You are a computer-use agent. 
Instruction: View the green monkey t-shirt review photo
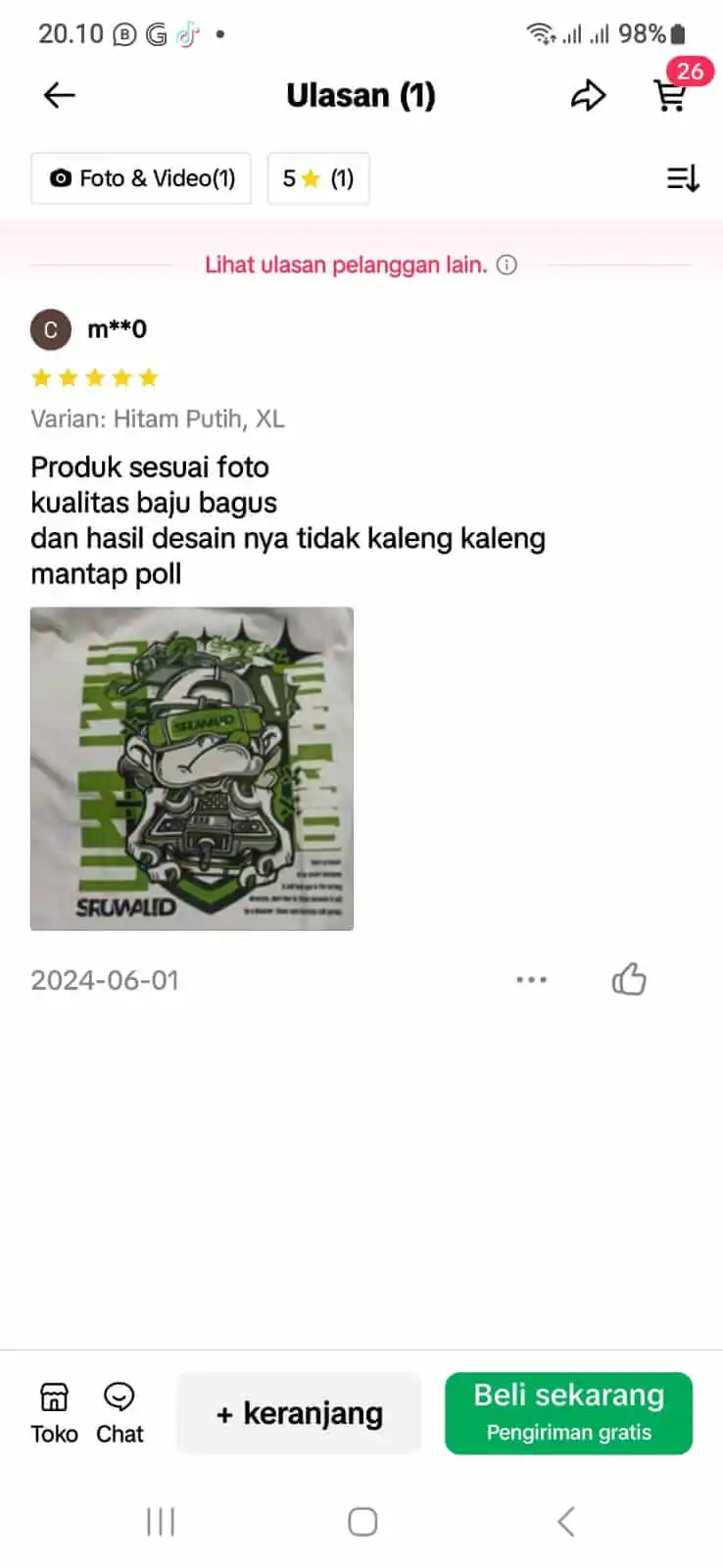(x=191, y=767)
